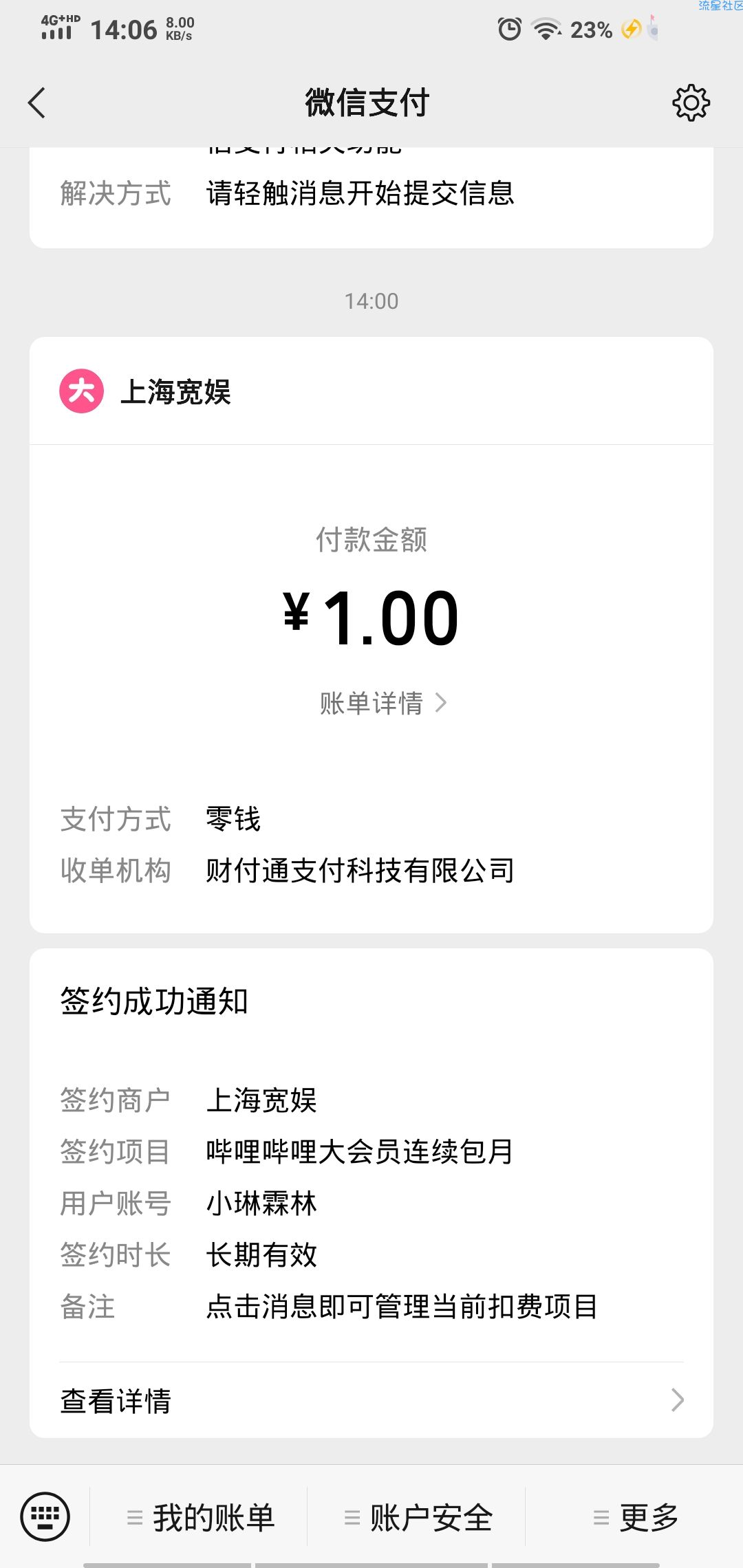743x1568 pixels.
Task: Tap 查看详情 in the 签约成功通知 card
Action: click(371, 1400)
